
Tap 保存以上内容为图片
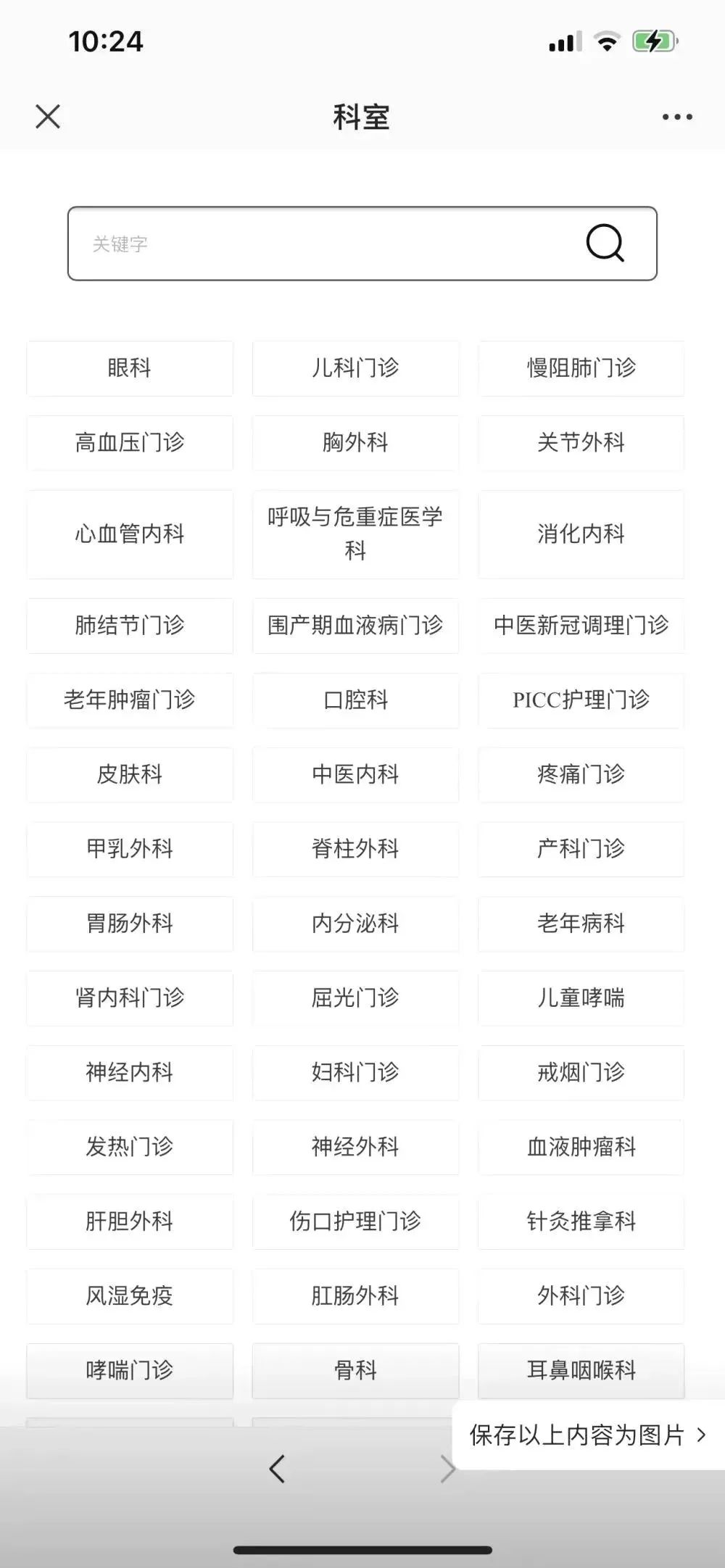(587, 1435)
